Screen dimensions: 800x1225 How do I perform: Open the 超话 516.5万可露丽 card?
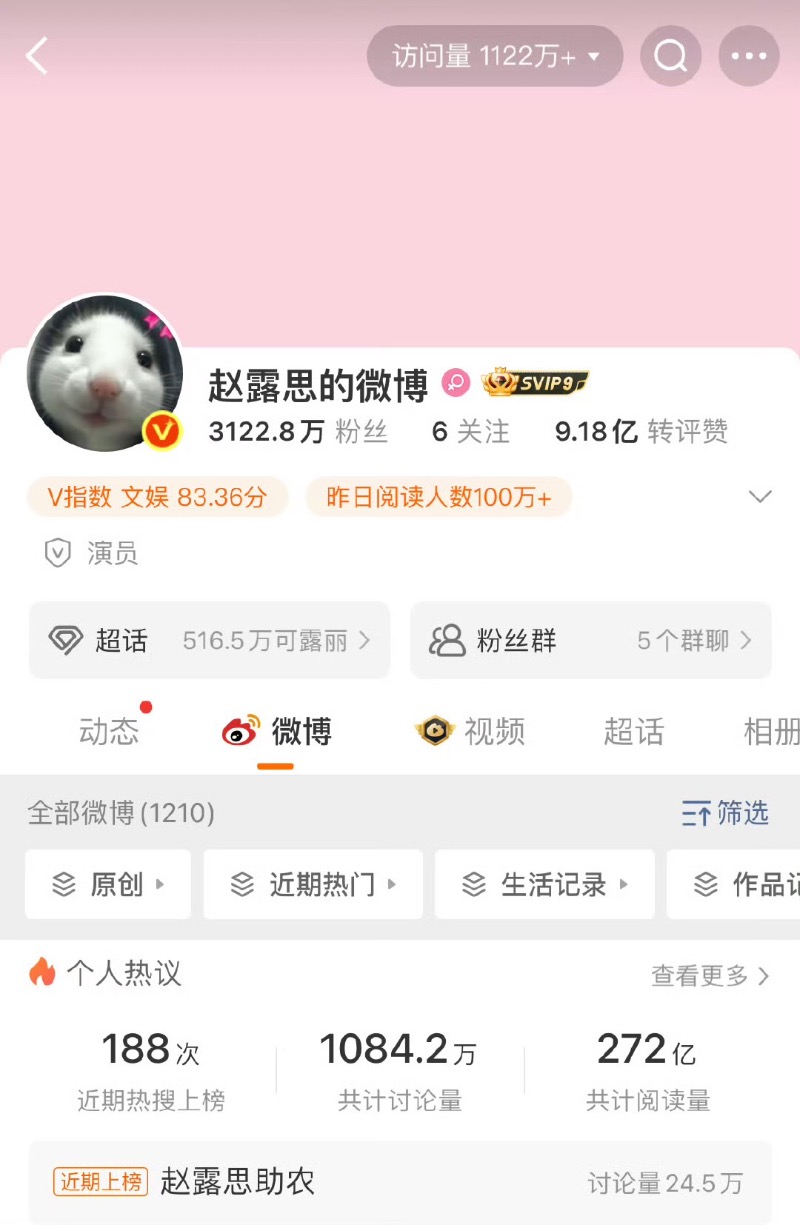(209, 640)
